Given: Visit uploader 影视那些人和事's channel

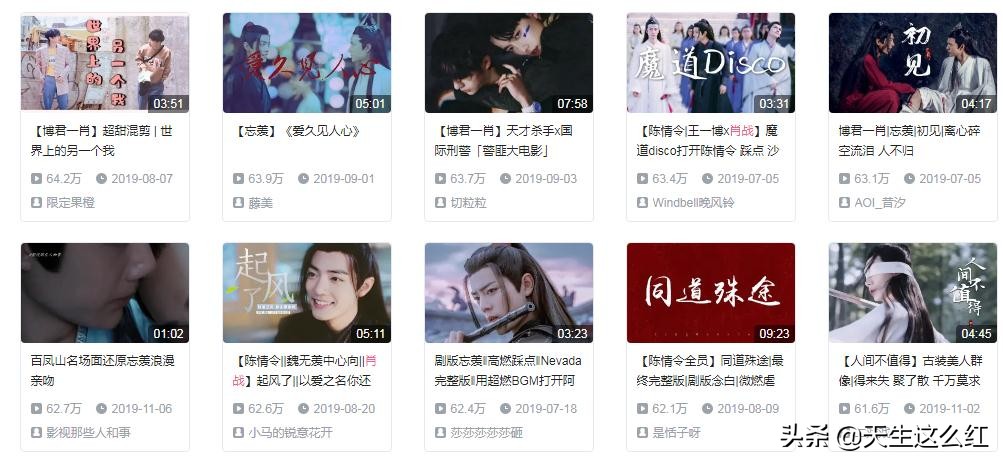Looking at the screenshot, I should [x=88, y=432].
